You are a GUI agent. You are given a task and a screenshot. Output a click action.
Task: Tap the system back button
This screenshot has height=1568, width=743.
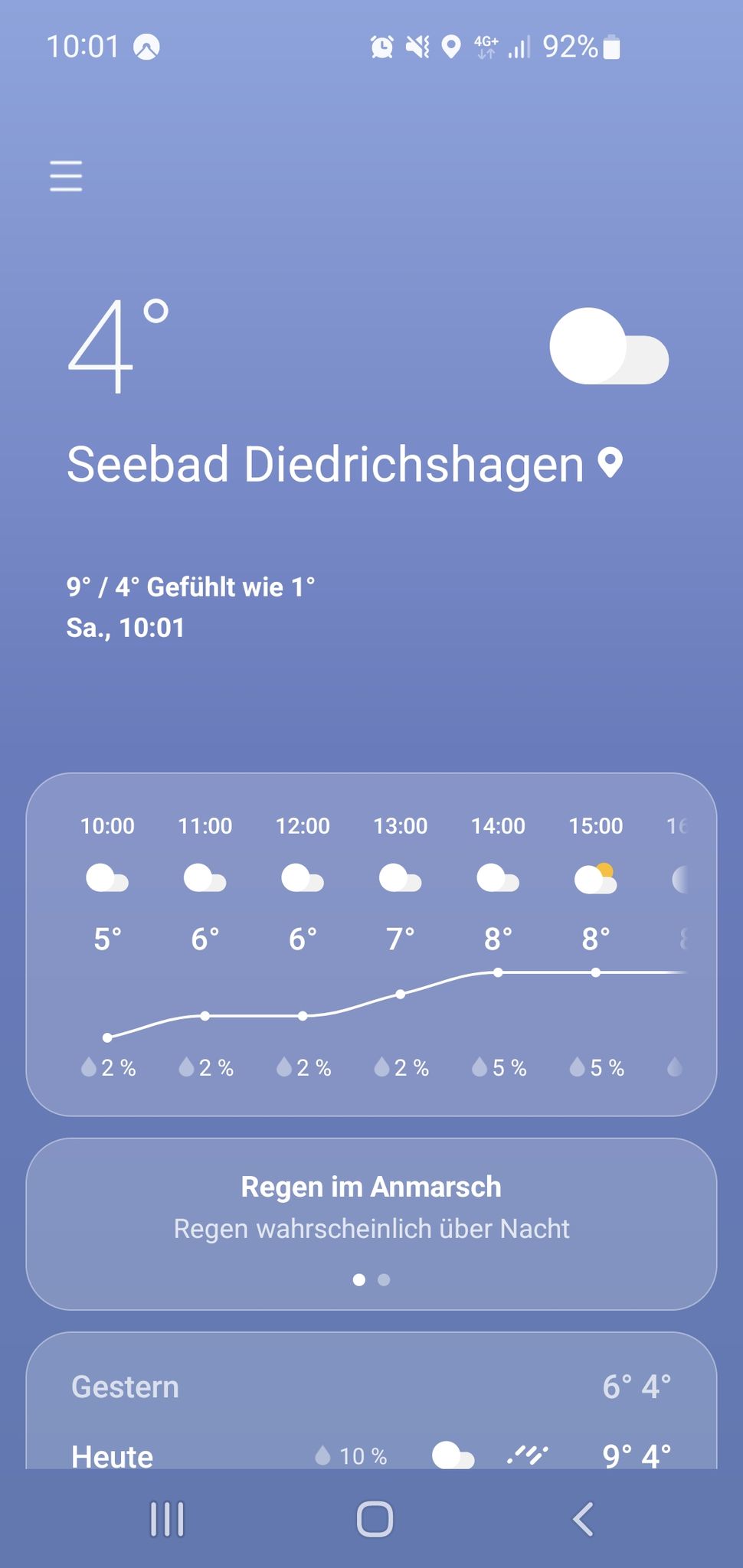(x=583, y=1519)
